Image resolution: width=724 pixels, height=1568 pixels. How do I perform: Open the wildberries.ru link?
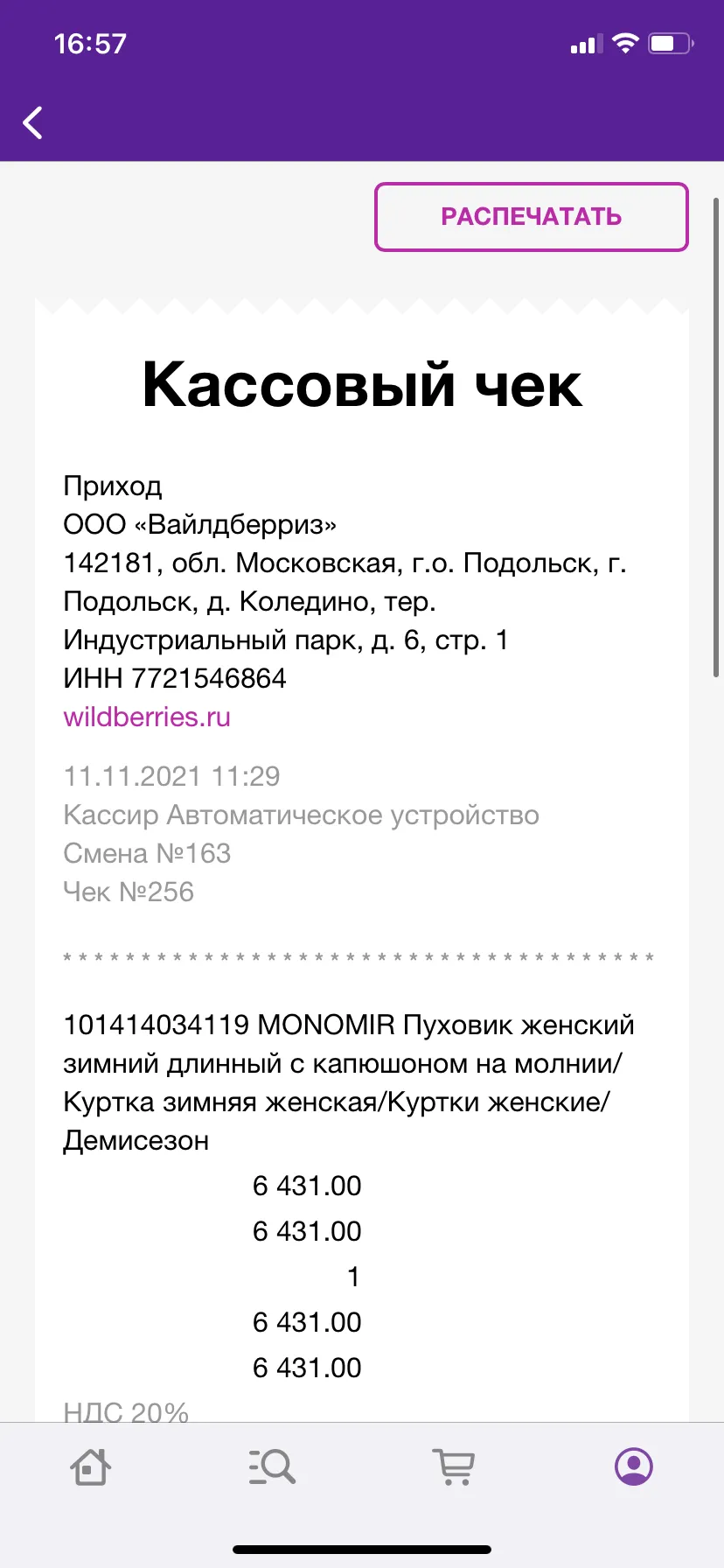[x=147, y=717]
